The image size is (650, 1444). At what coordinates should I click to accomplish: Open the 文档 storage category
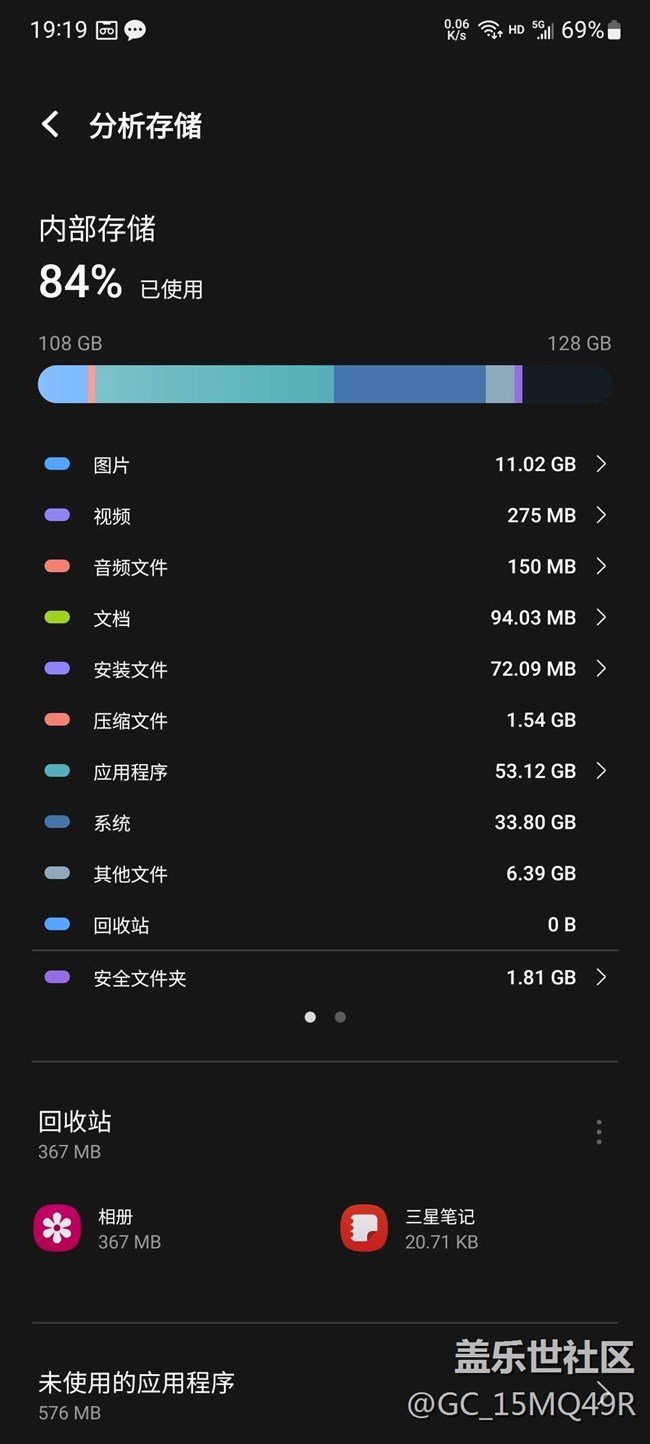[325, 618]
